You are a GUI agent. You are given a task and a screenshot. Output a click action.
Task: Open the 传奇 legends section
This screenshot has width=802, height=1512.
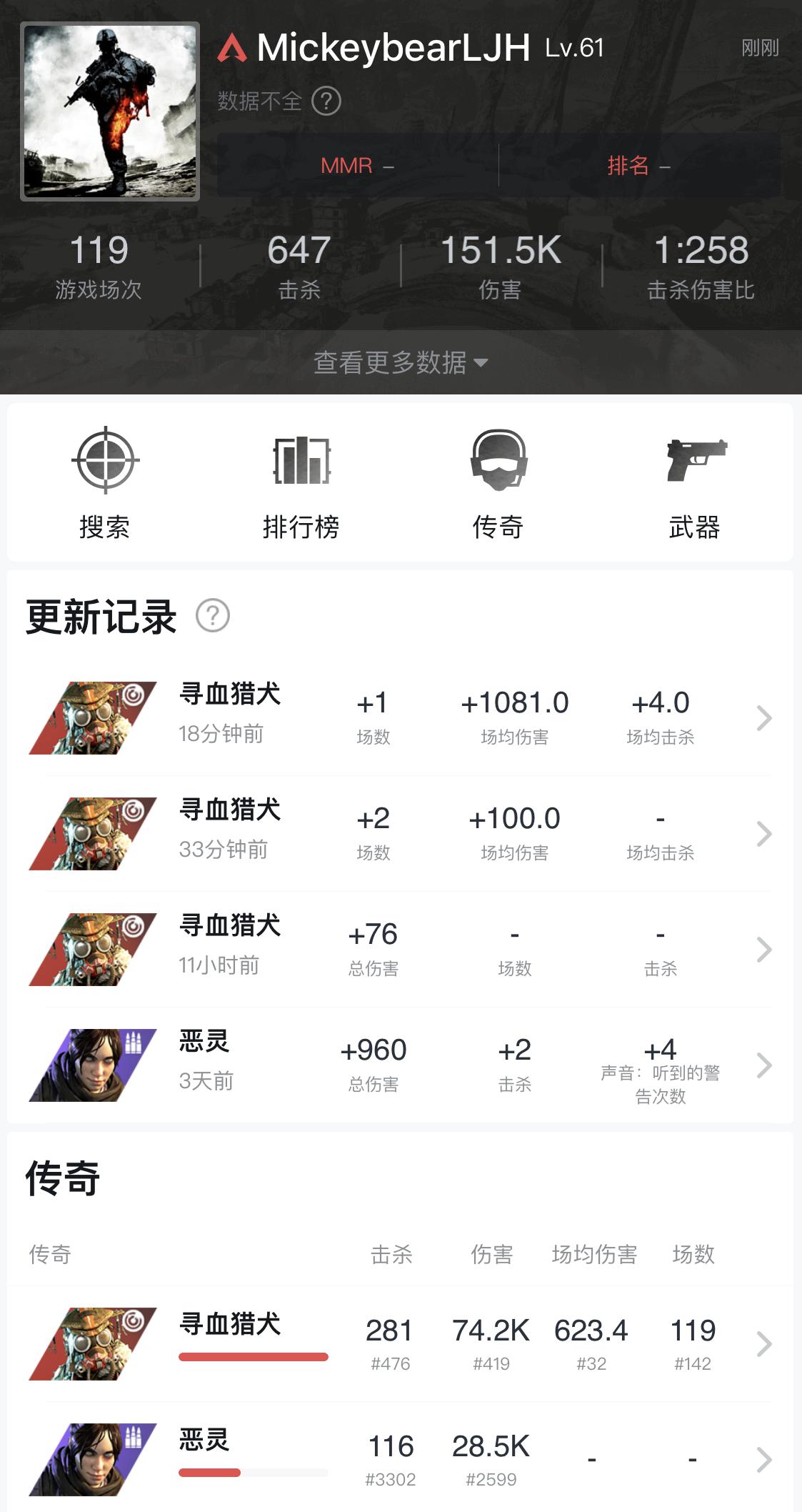[x=498, y=483]
